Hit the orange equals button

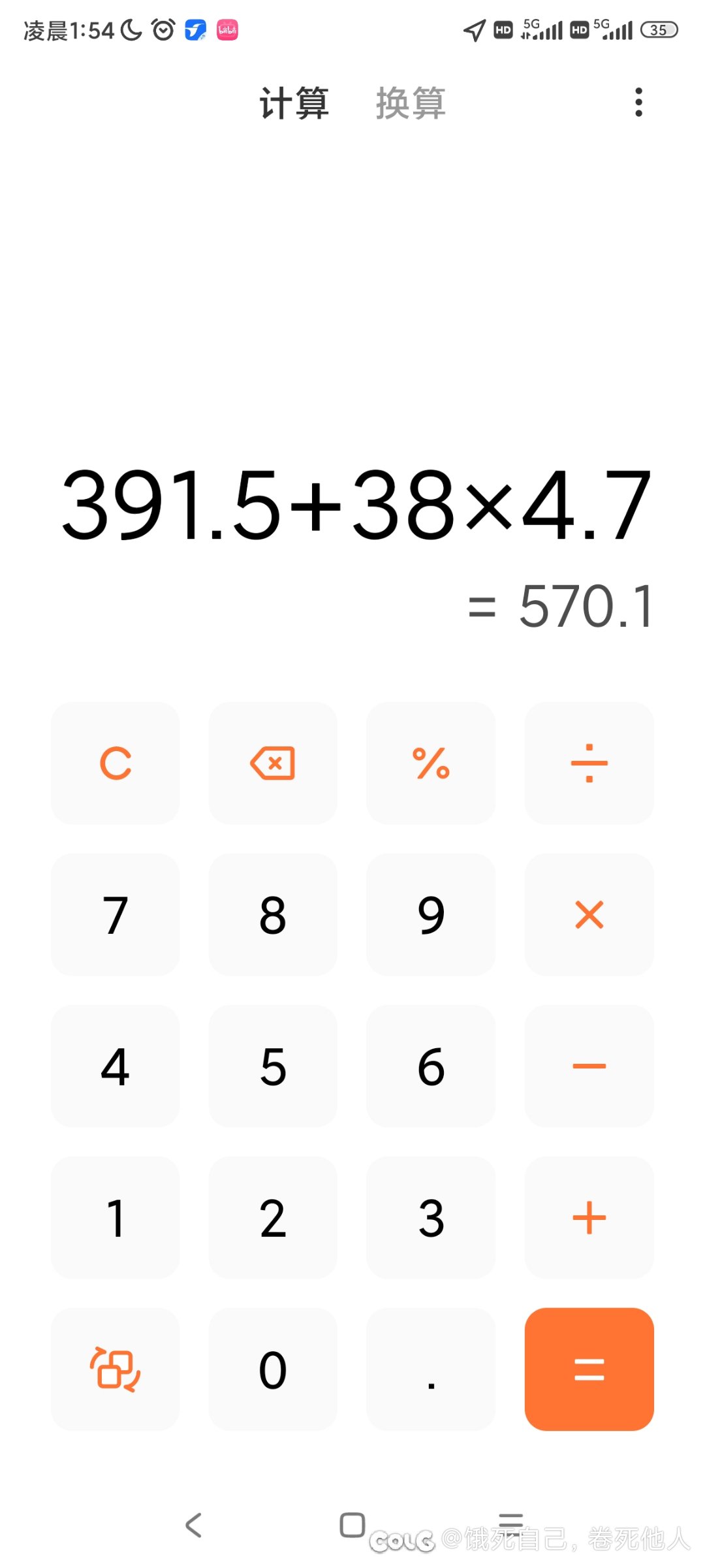589,1369
